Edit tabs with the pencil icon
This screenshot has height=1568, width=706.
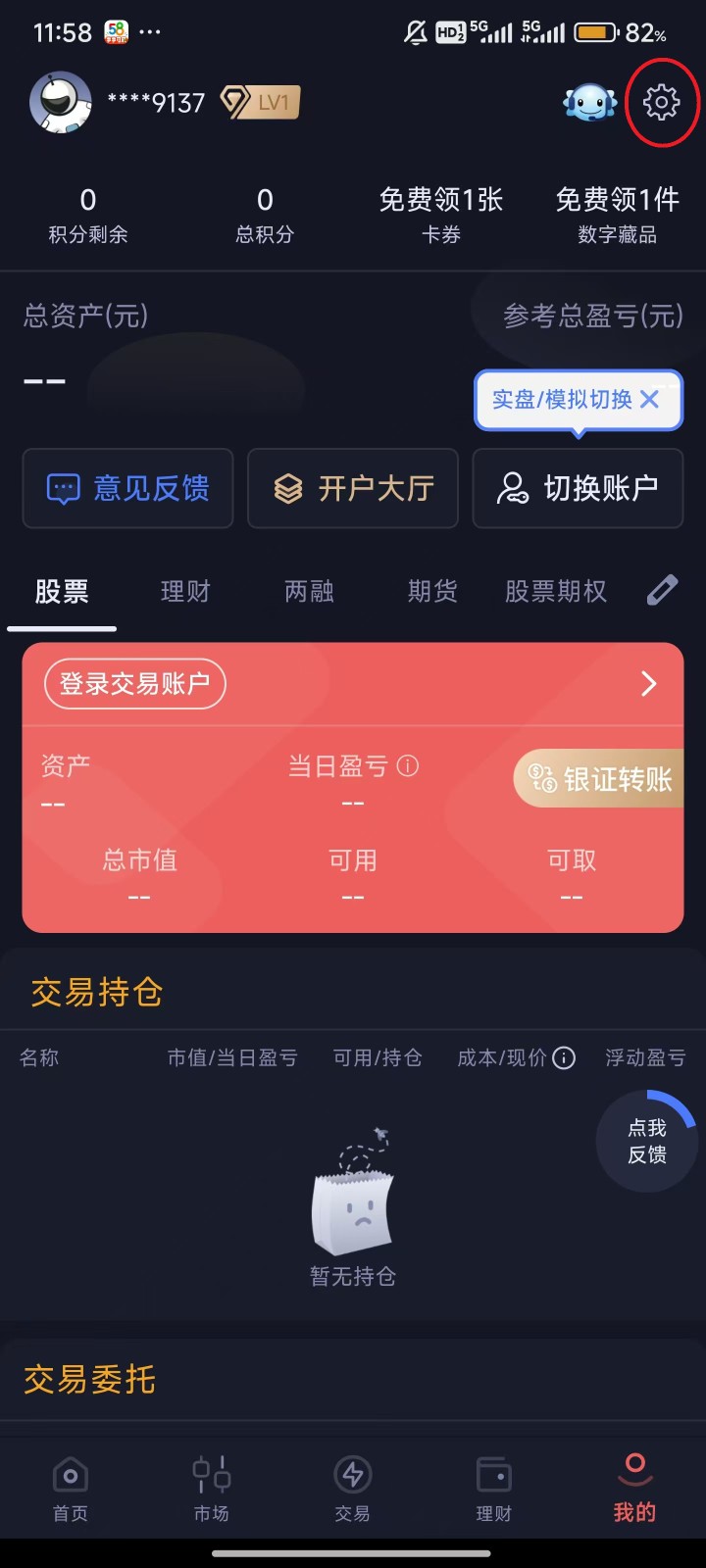pyautogui.click(x=663, y=590)
